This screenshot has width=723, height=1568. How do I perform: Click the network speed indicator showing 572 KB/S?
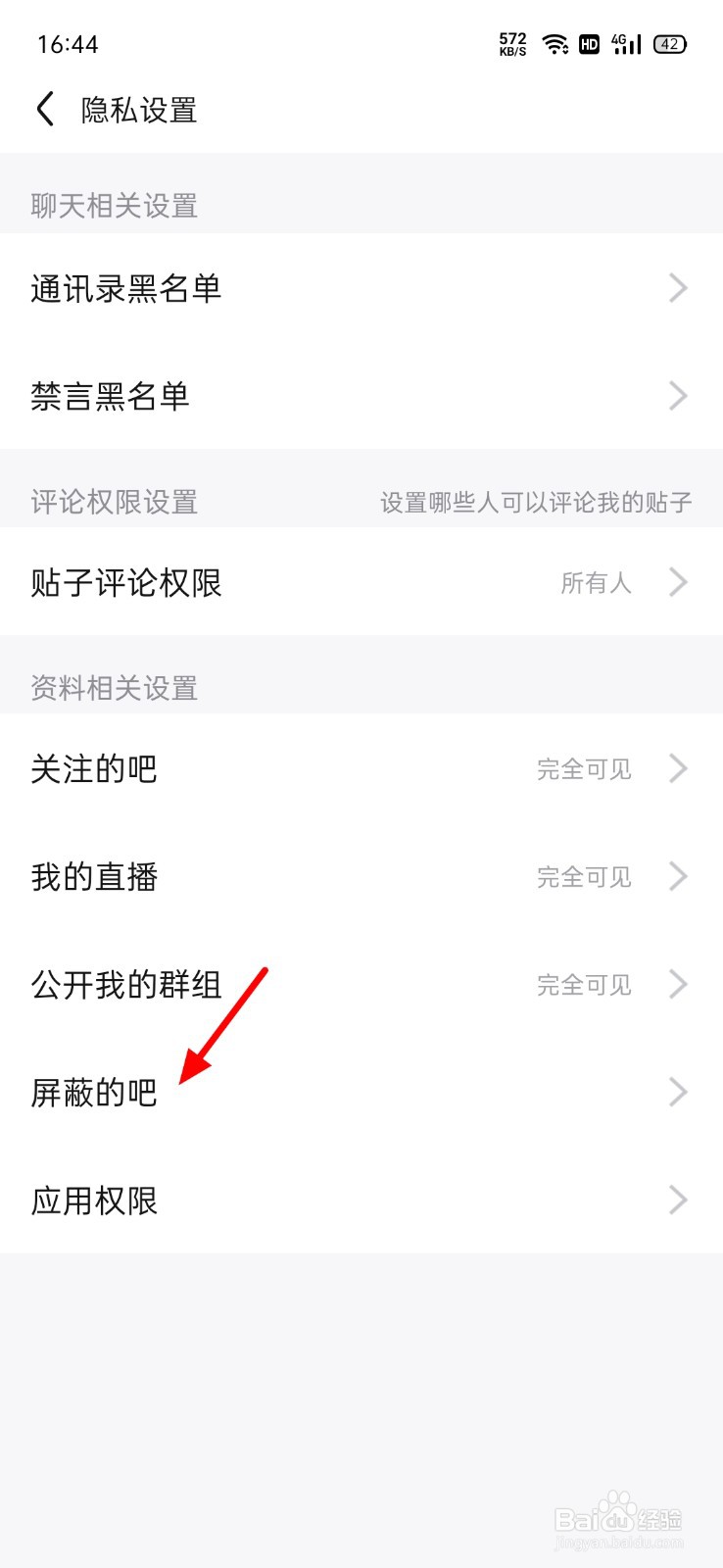point(510,43)
